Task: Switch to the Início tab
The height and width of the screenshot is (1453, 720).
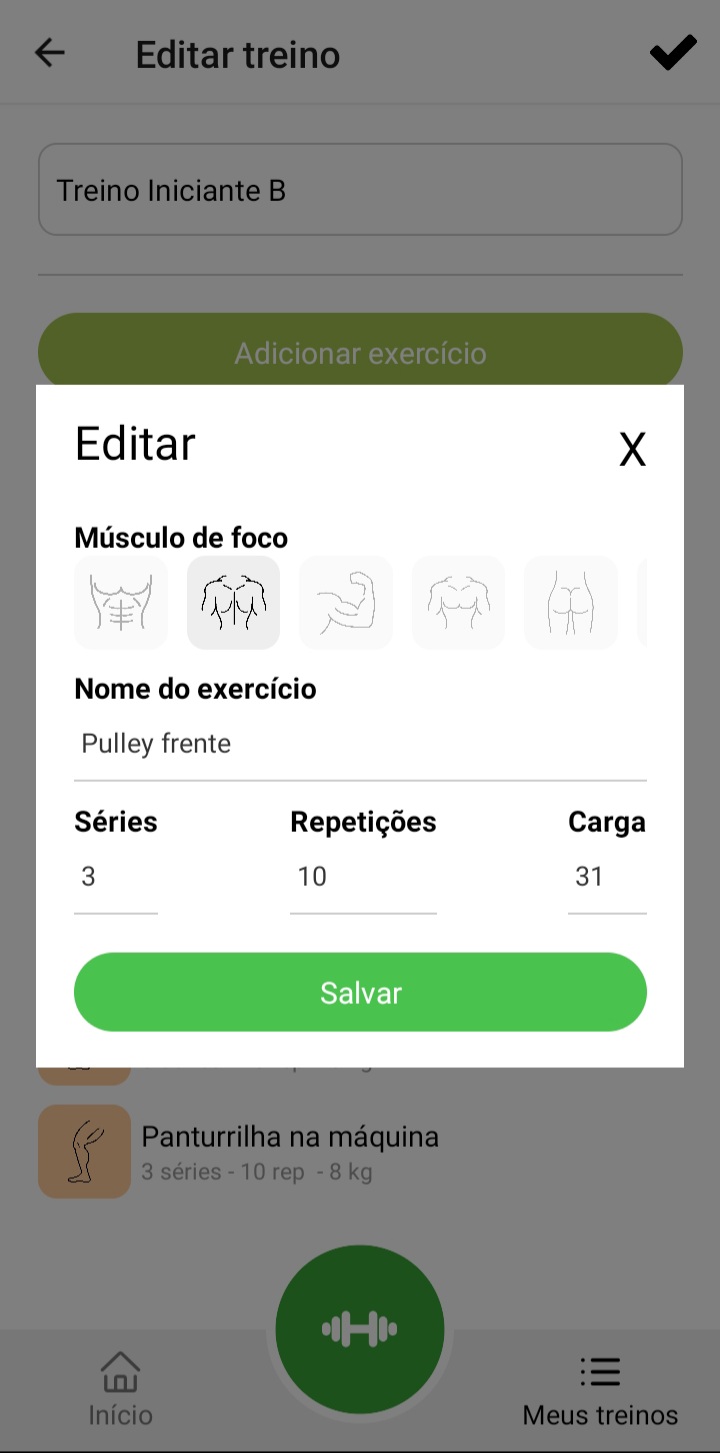Action: pos(120,1390)
